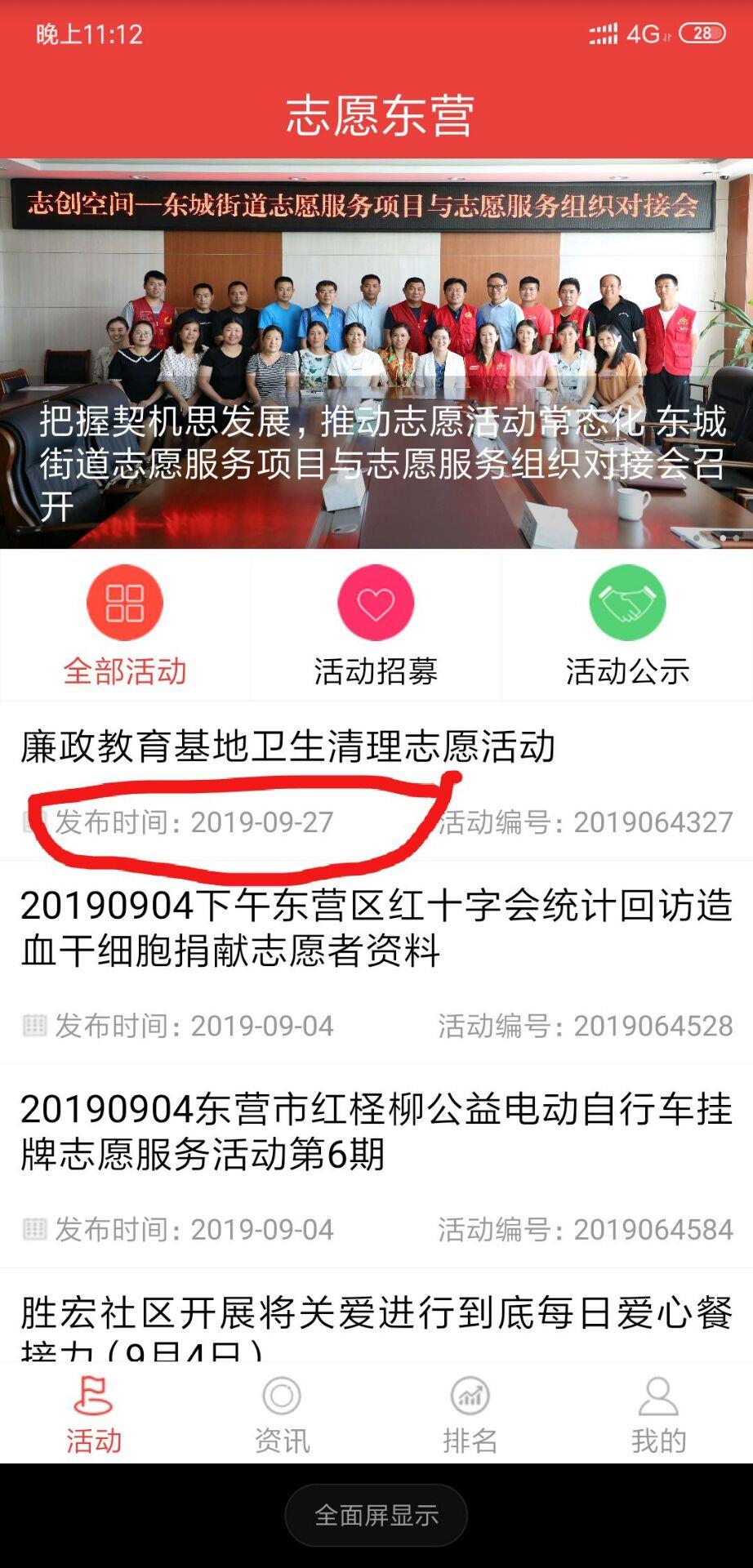Switch to 活动公示
Image resolution: width=753 pixels, height=1568 pixels.
coord(627,626)
